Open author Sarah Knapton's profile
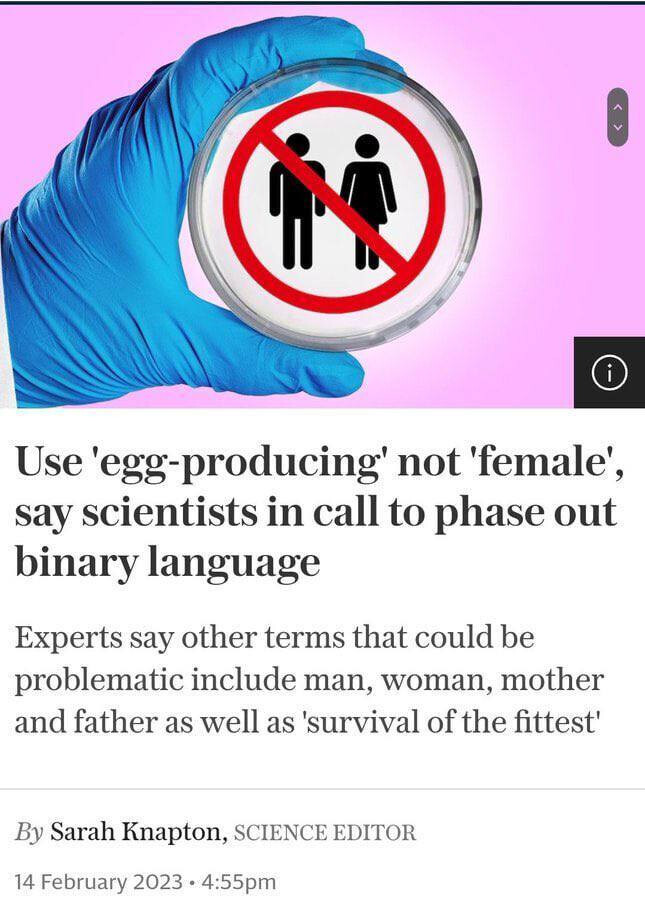The image size is (645, 900). (138, 832)
